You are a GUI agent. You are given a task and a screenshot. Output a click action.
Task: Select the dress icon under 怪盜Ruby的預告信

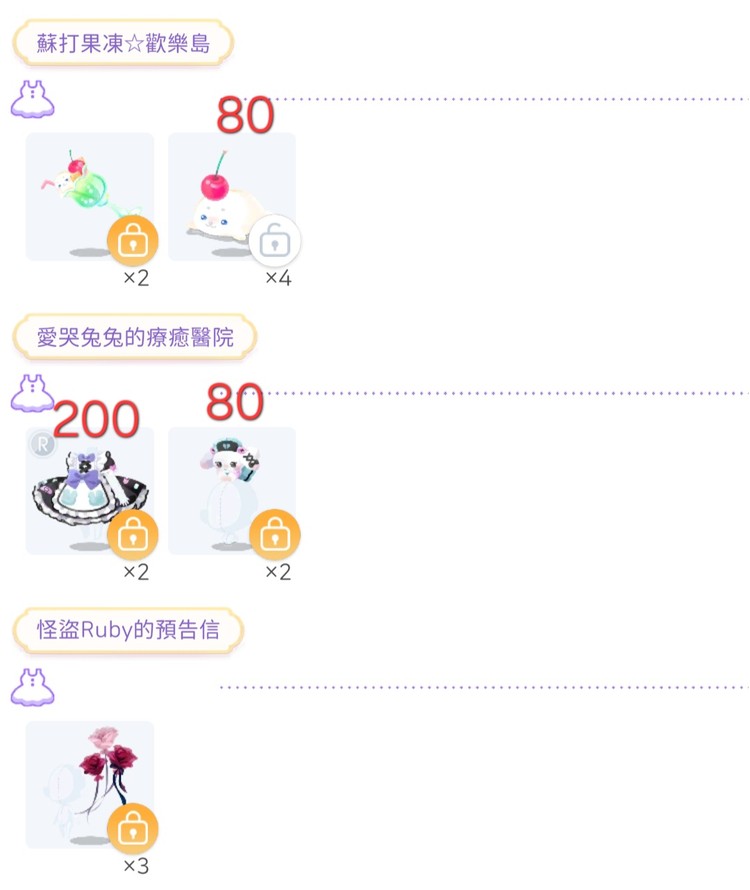coord(32,684)
